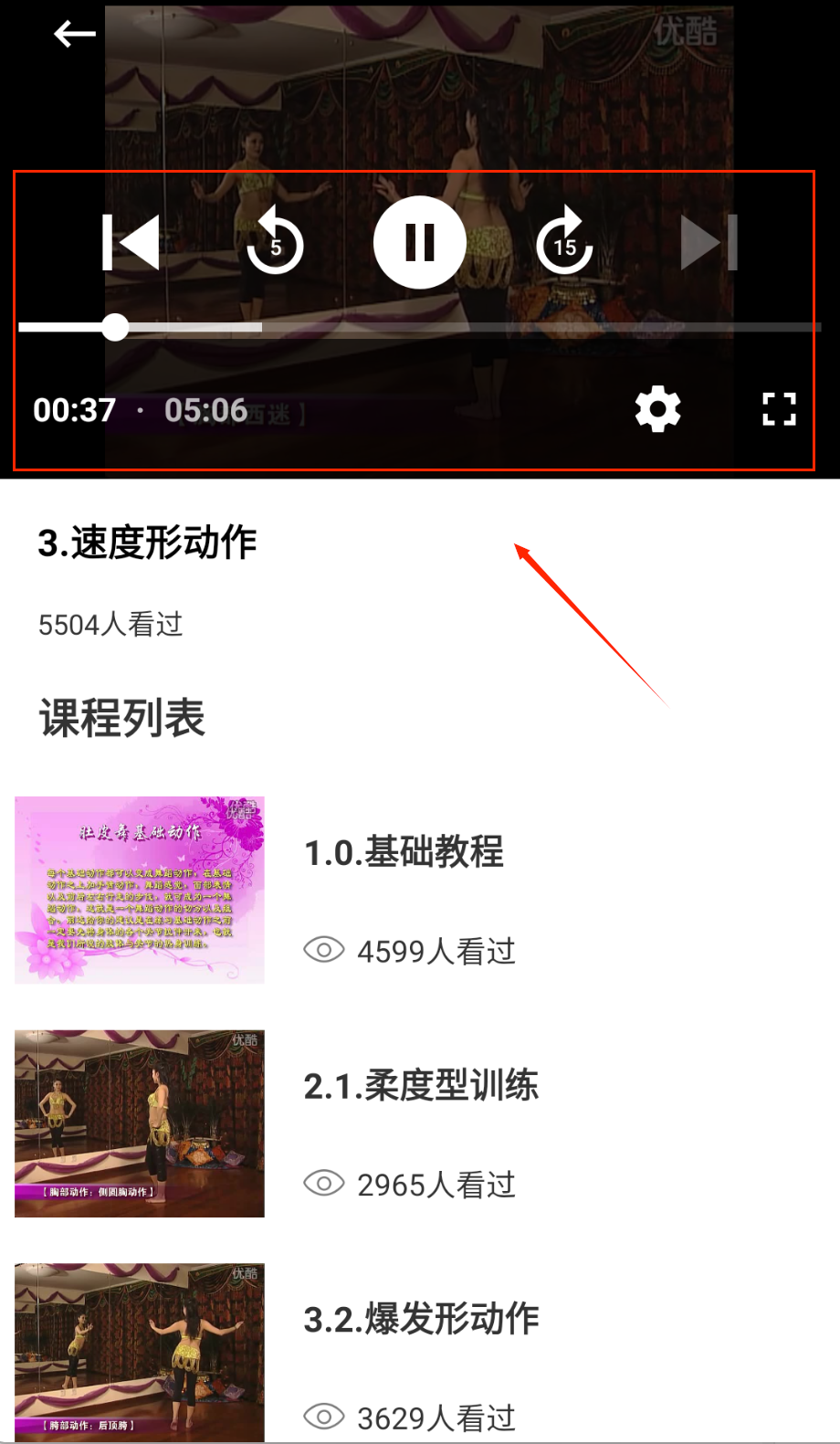Fast-forward the video 15 seconds
Viewport: 840px width, 1444px height.
click(564, 243)
